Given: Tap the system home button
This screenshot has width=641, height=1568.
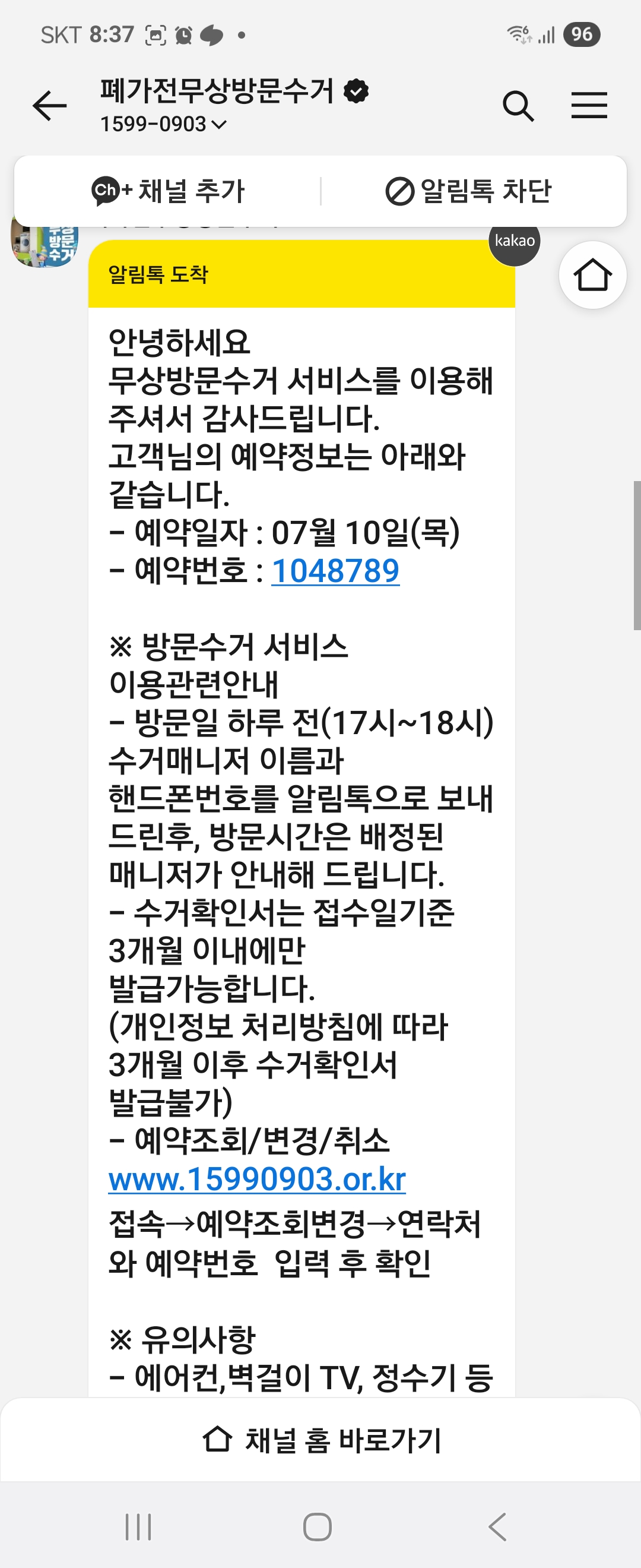Looking at the screenshot, I should point(317,1526).
